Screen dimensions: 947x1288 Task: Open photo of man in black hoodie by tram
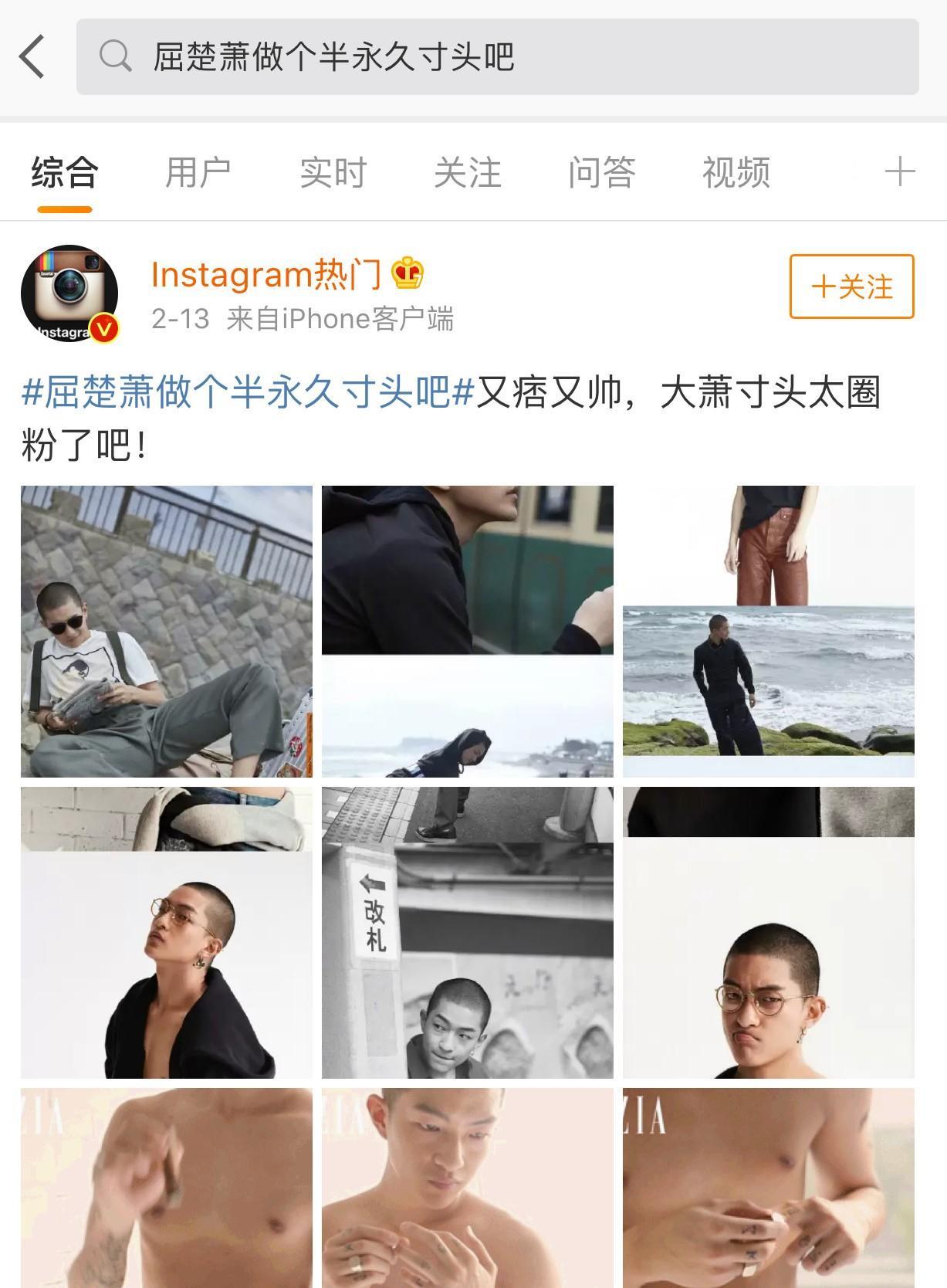pyautogui.click(x=467, y=632)
